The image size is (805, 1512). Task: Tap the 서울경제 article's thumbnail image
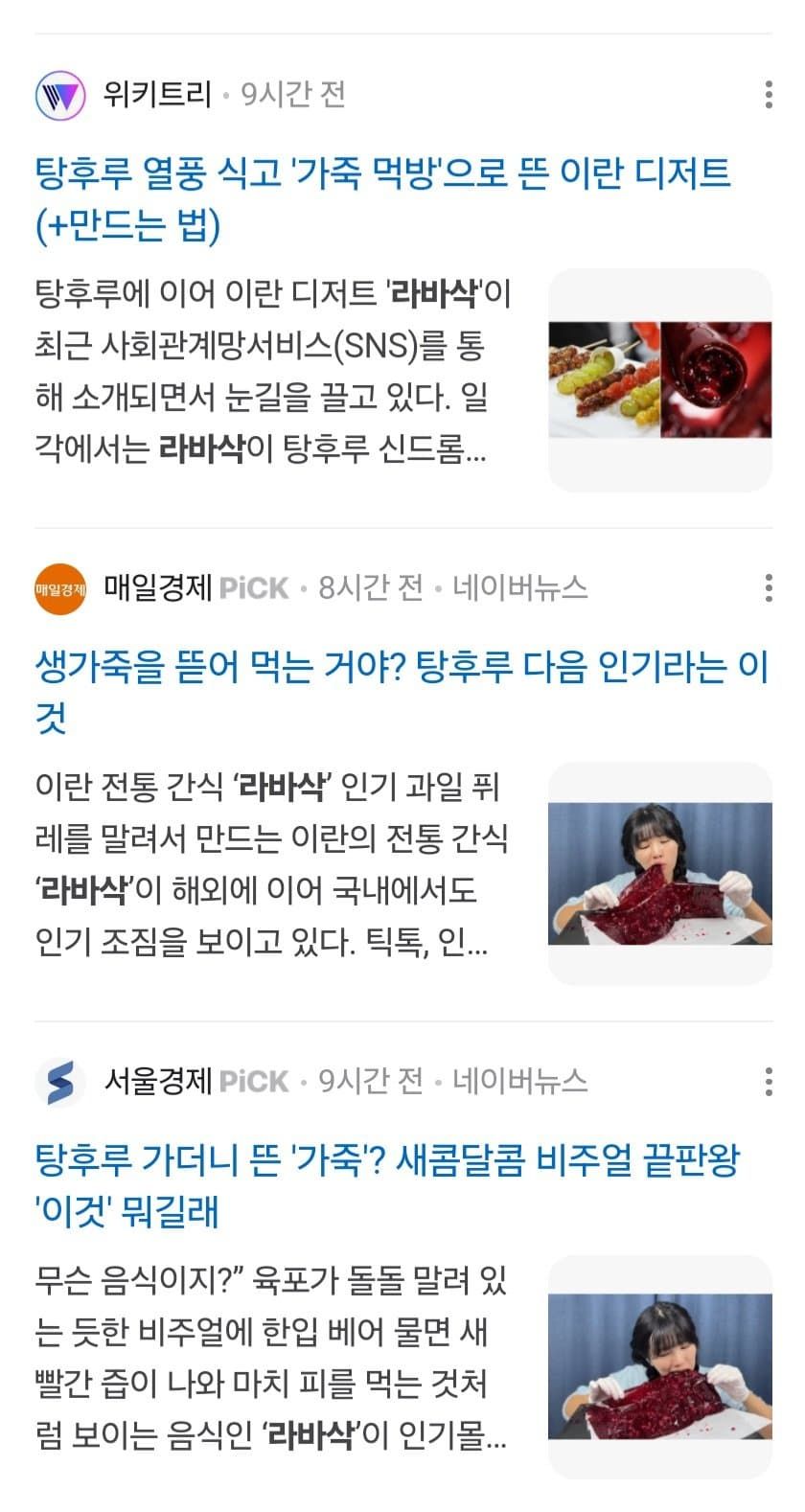tap(659, 1366)
